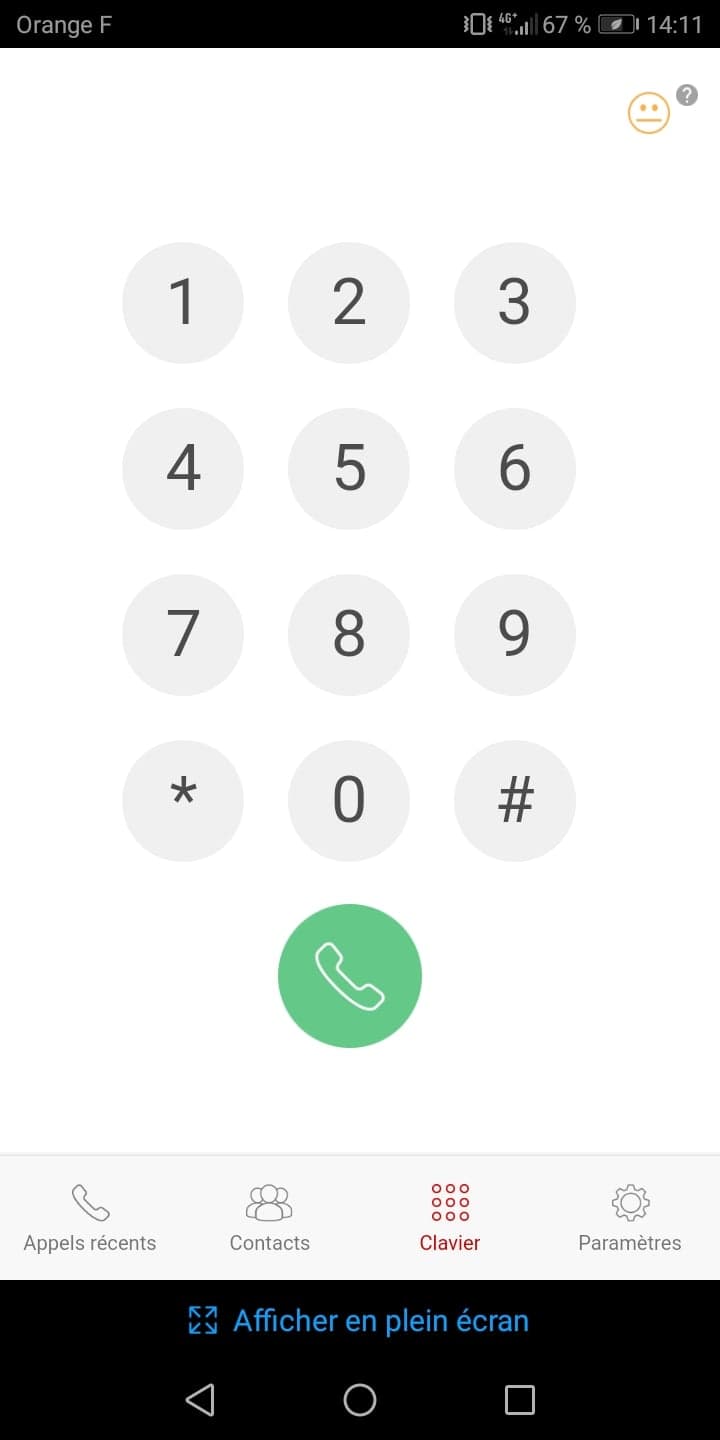Viewport: 720px width, 1440px height.
Task: Dial the digit 0
Action: tap(349, 800)
